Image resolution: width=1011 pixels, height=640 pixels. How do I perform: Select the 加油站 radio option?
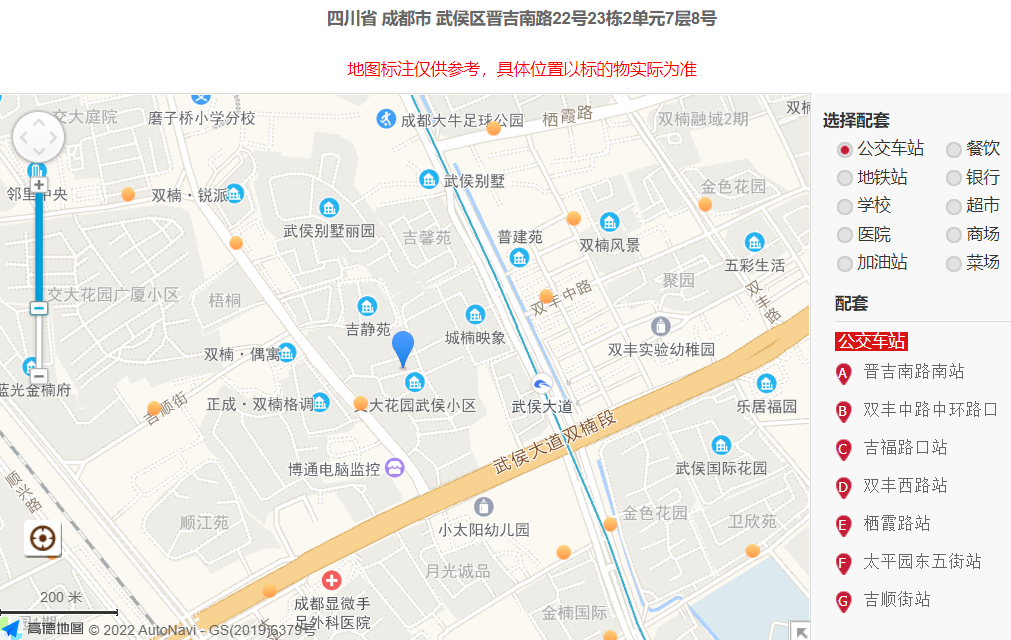(845, 264)
